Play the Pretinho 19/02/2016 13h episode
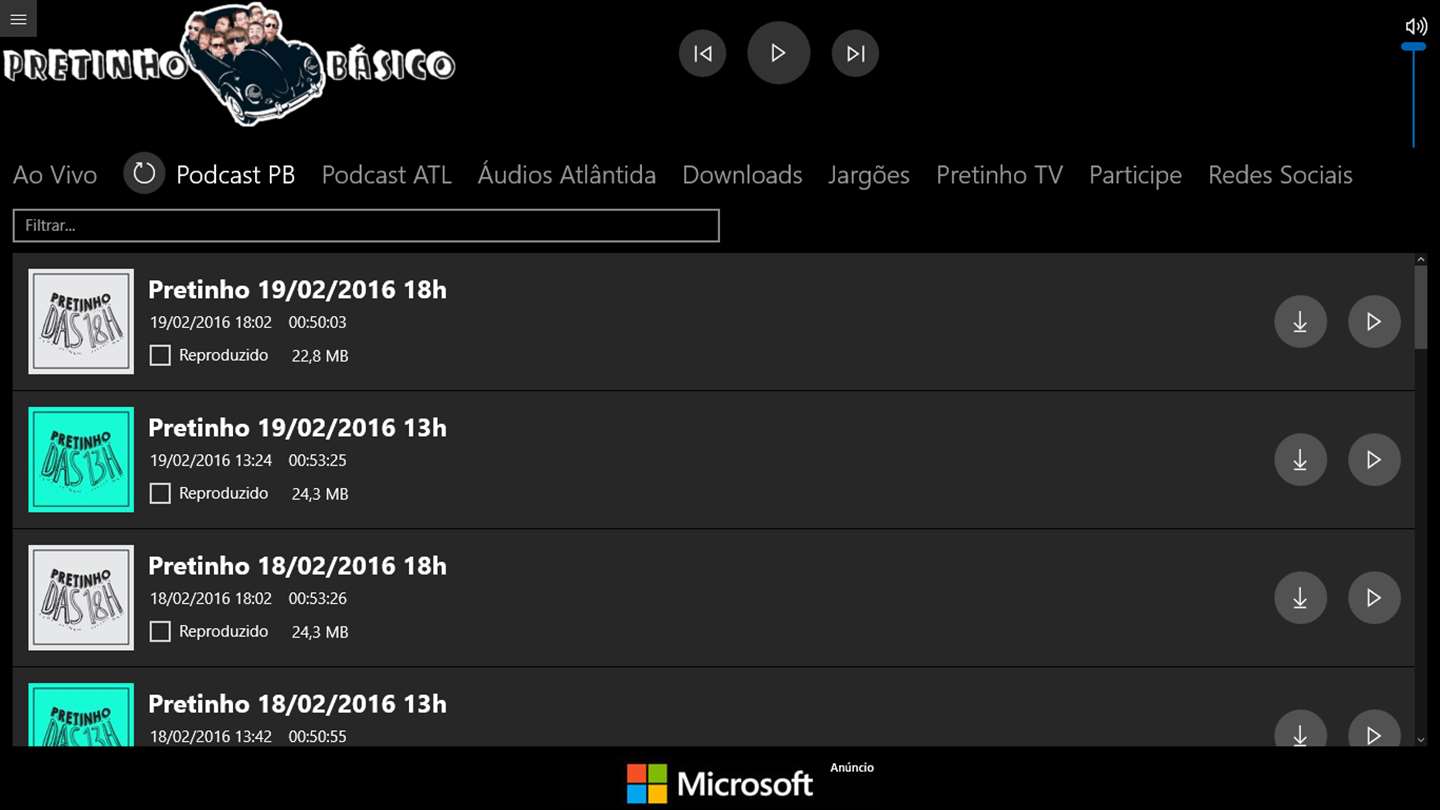Viewport: 1440px width, 810px height. coord(1374,460)
